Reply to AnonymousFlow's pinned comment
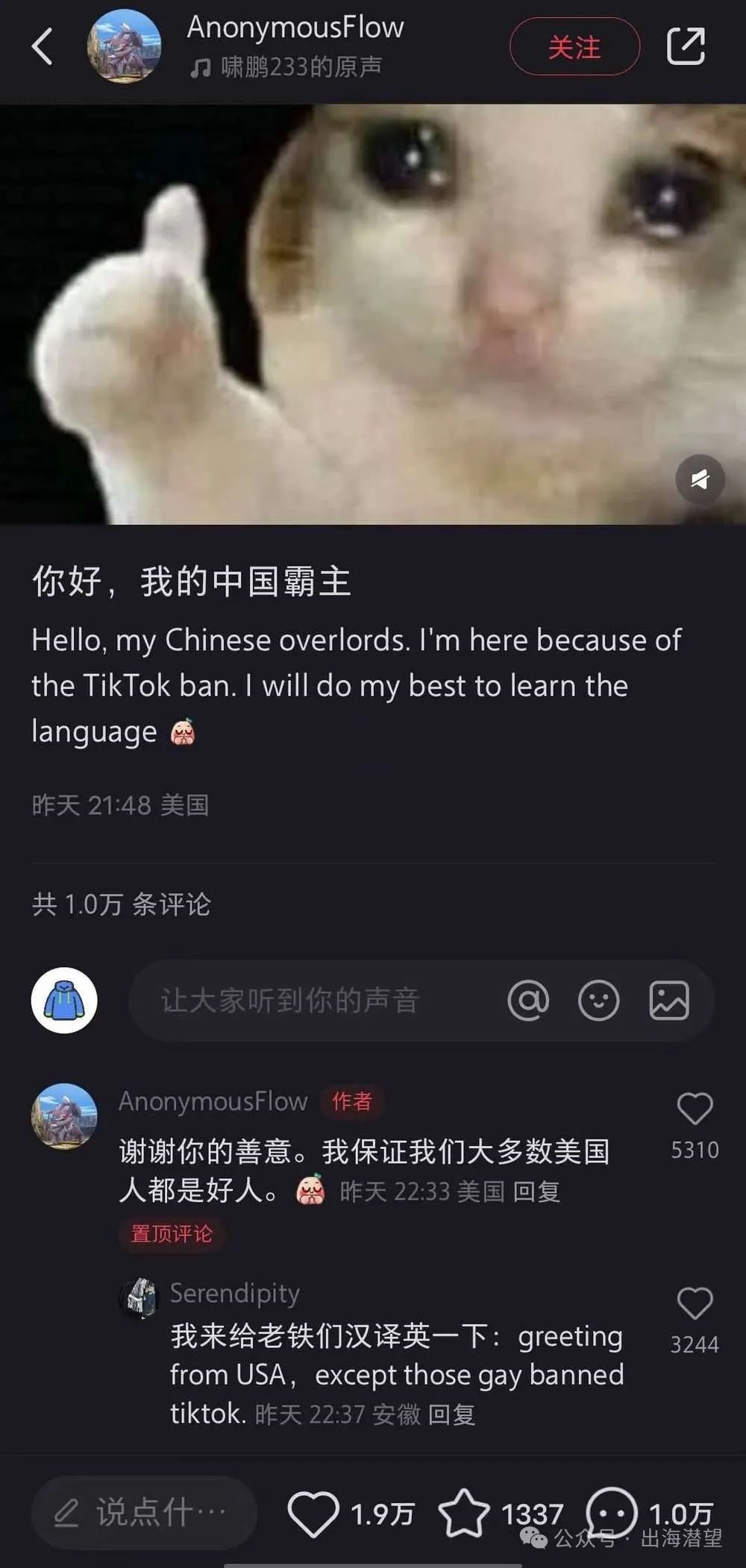Image resolution: width=746 pixels, height=1568 pixels. [x=536, y=1191]
